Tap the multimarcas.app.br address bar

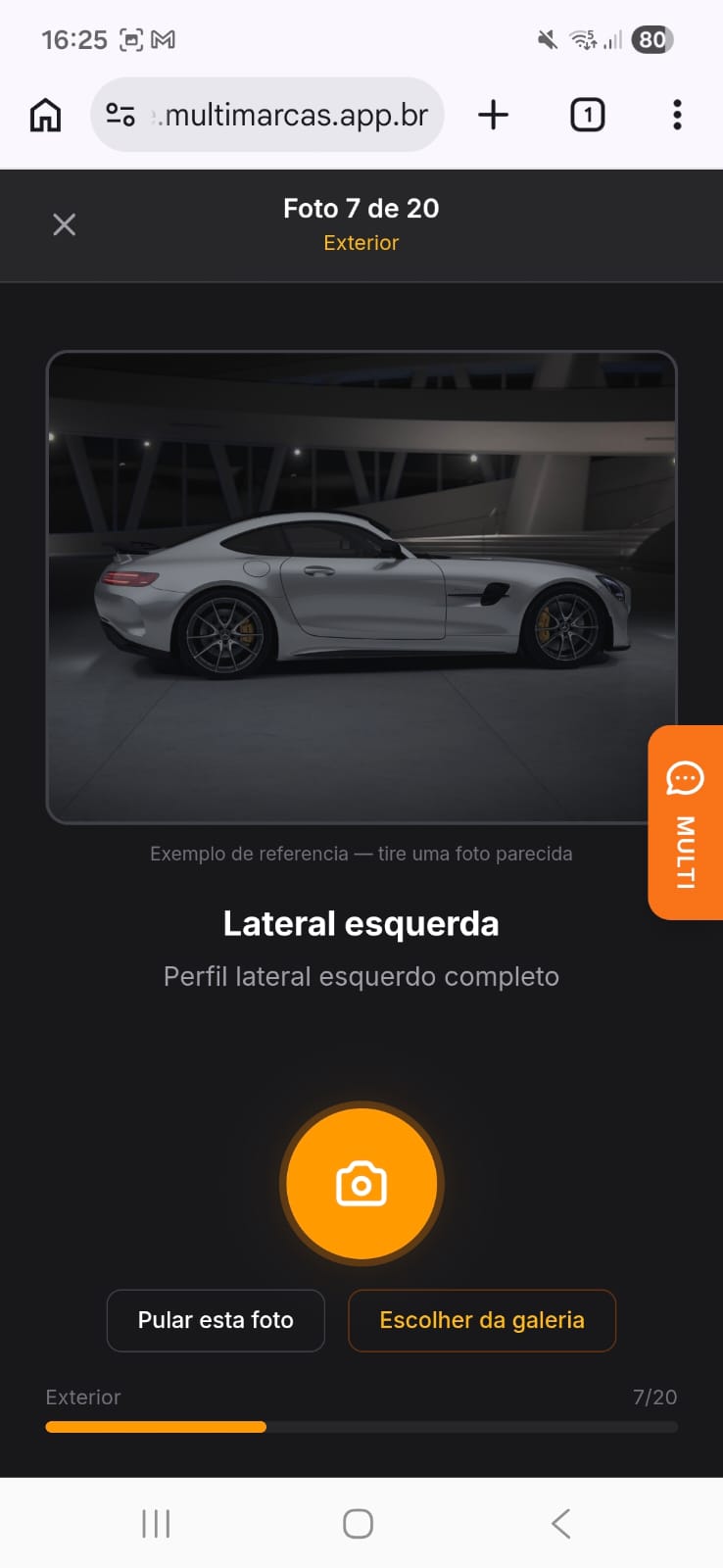tap(294, 115)
